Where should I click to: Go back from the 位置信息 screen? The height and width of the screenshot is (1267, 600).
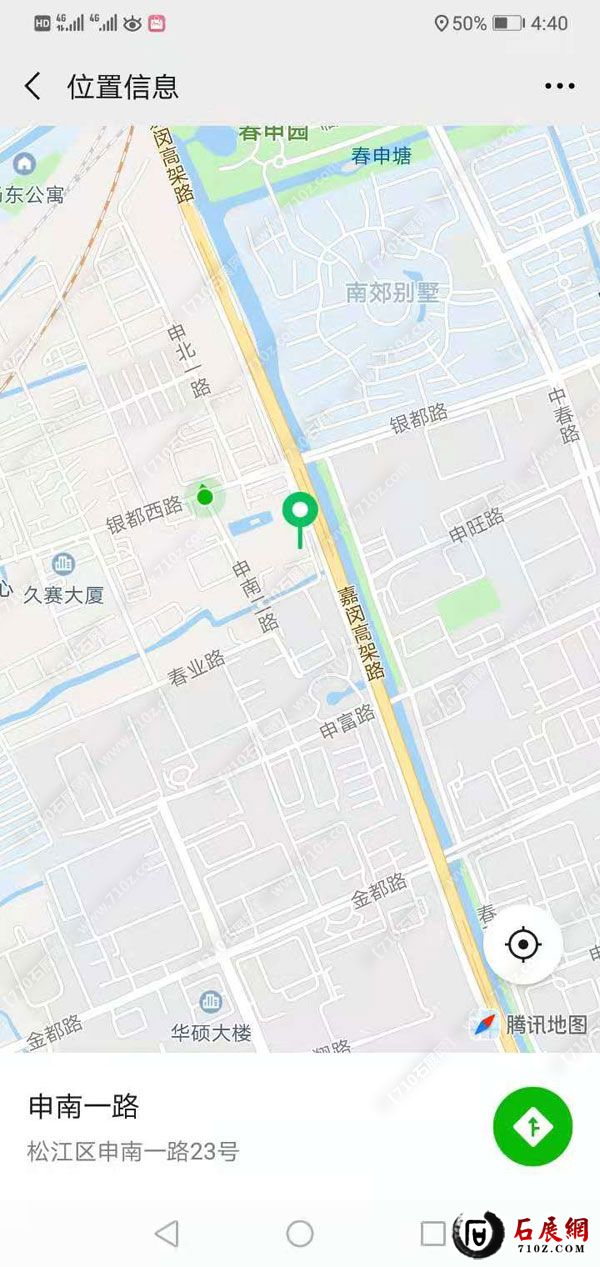pos(33,86)
